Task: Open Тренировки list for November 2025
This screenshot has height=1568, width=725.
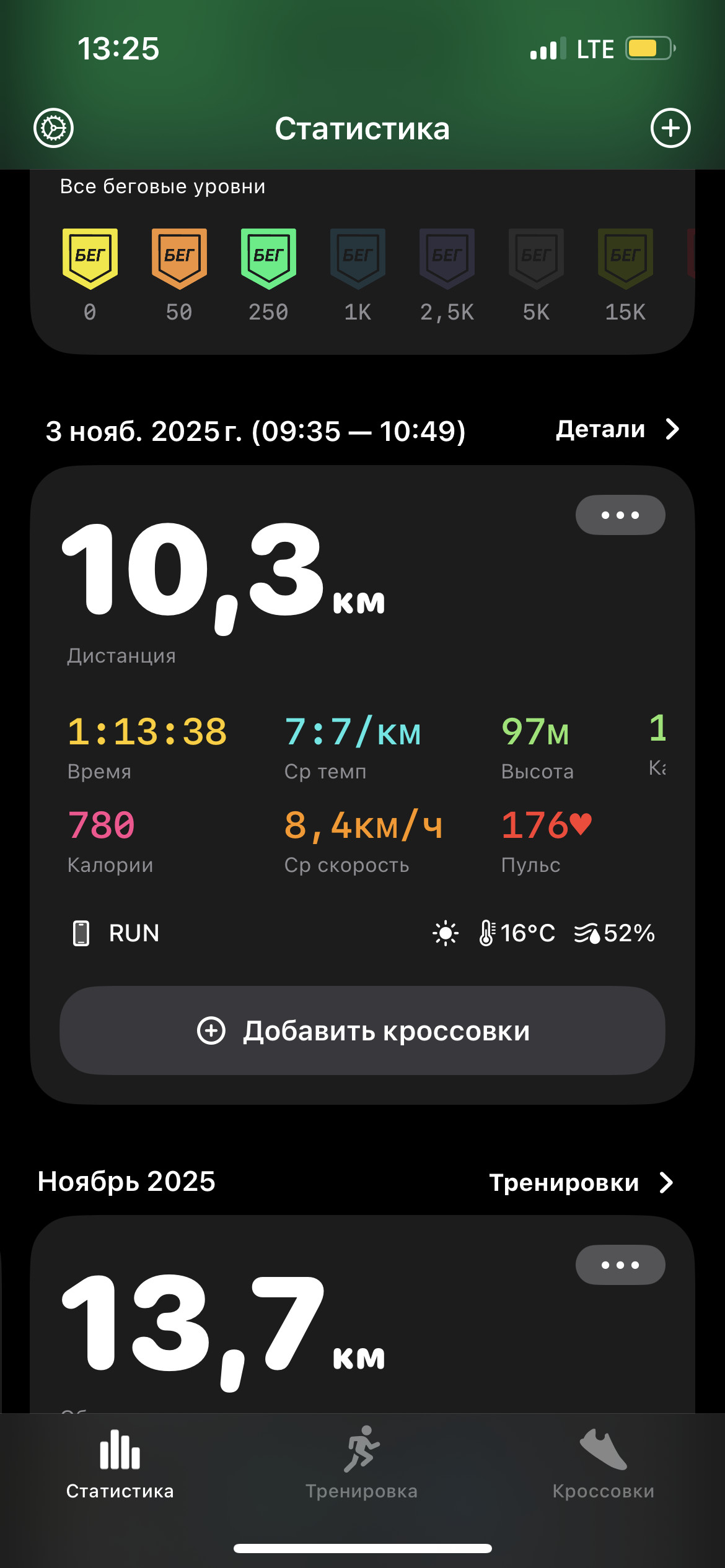Action: 581,1182
